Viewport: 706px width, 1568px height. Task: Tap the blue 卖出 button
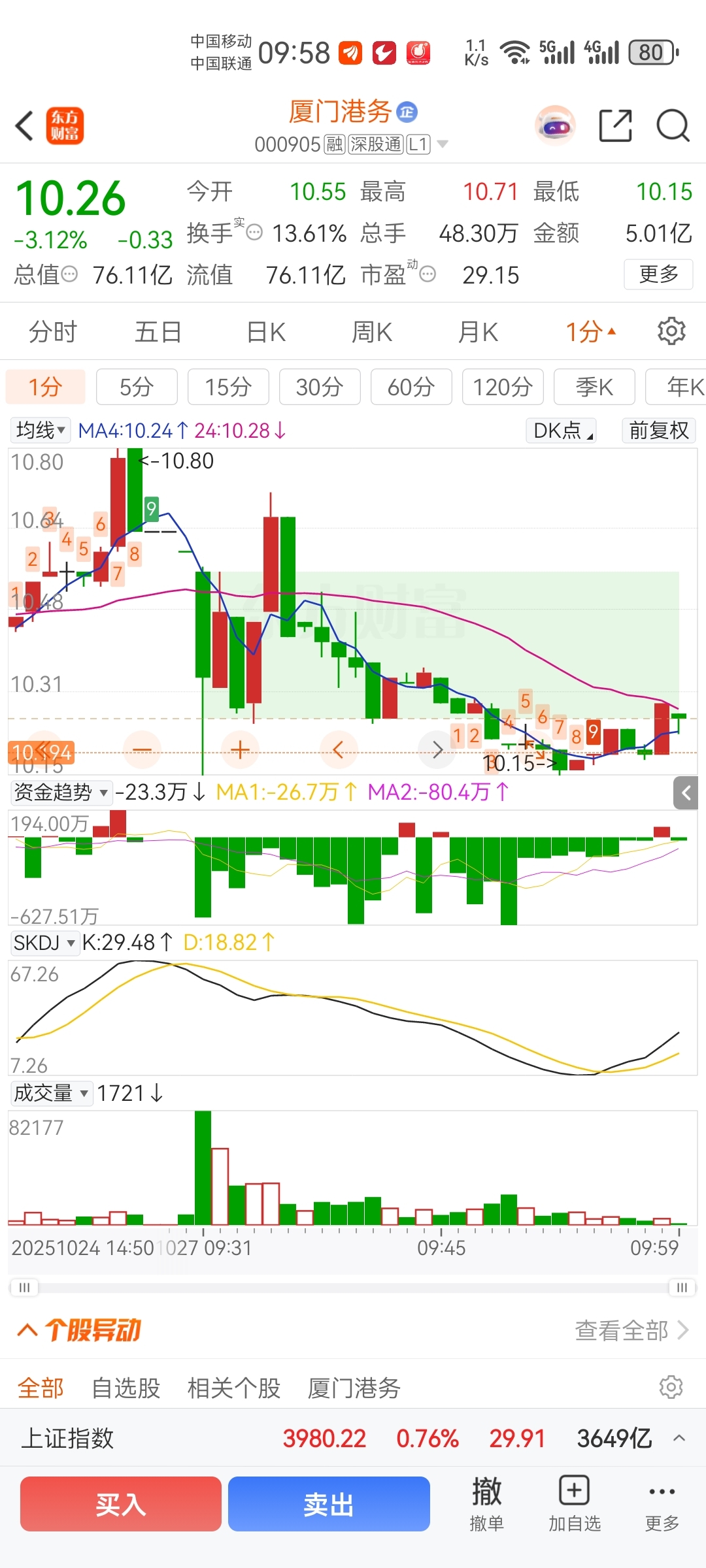329,1504
